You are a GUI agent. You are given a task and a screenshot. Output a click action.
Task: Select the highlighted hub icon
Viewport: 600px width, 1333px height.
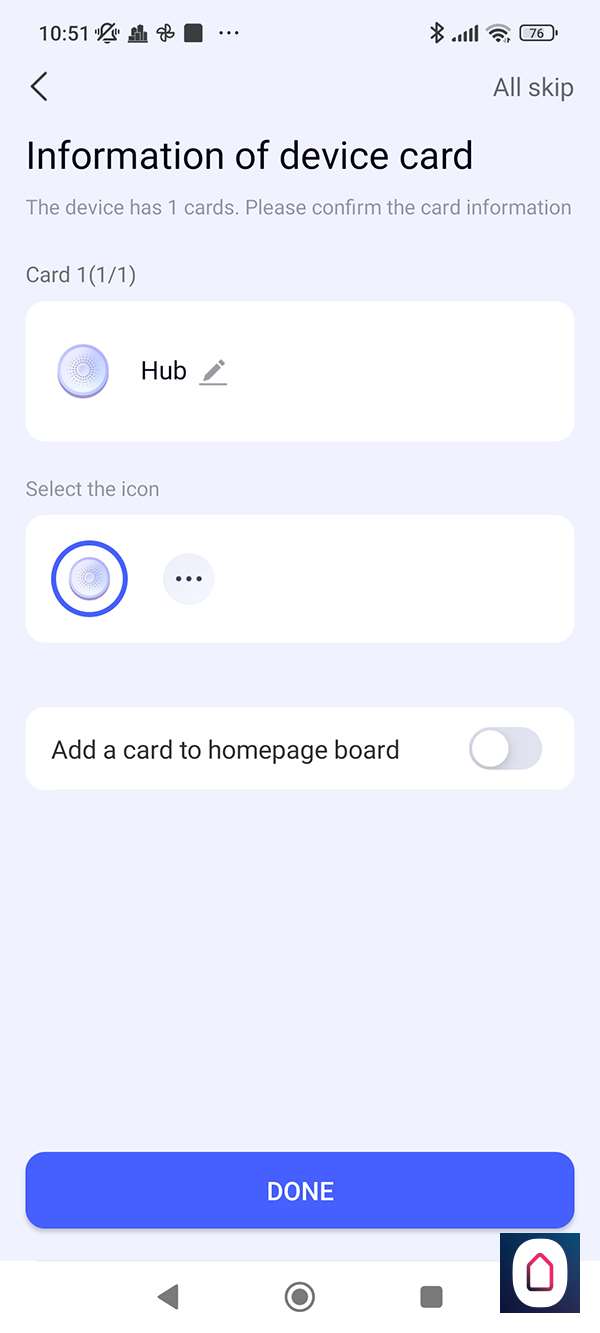point(89,578)
